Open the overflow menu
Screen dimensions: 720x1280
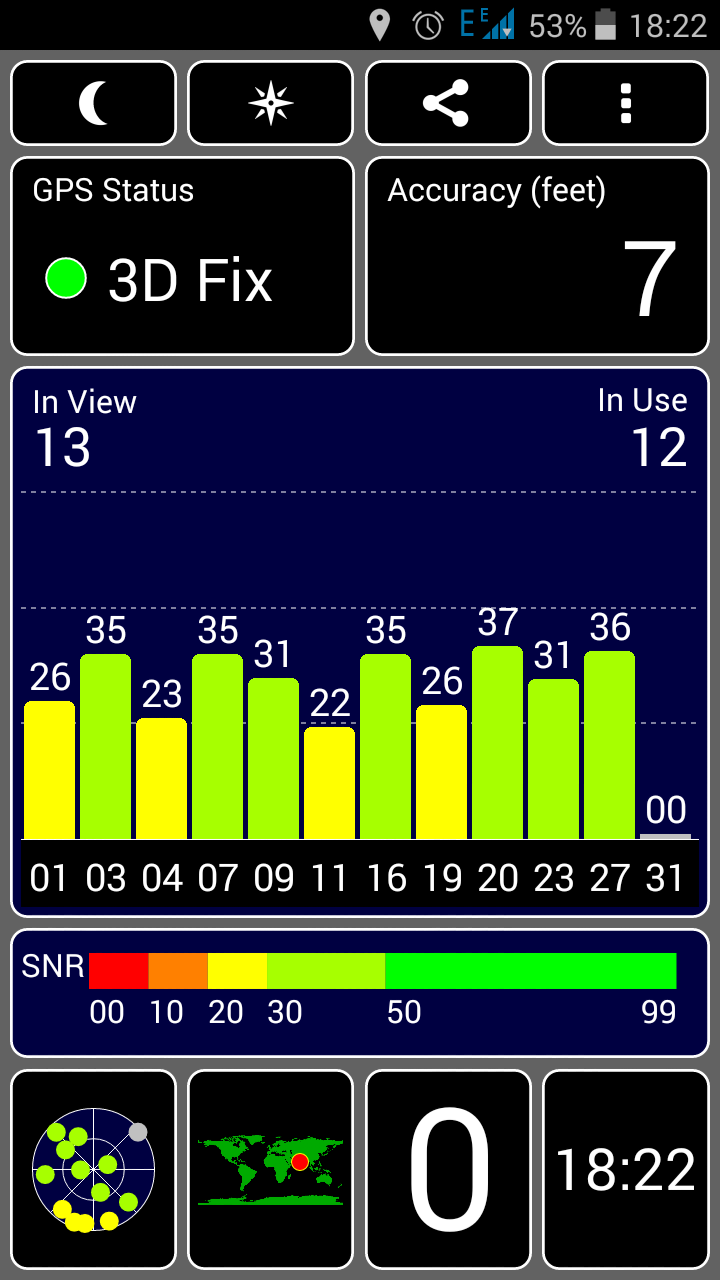point(626,104)
